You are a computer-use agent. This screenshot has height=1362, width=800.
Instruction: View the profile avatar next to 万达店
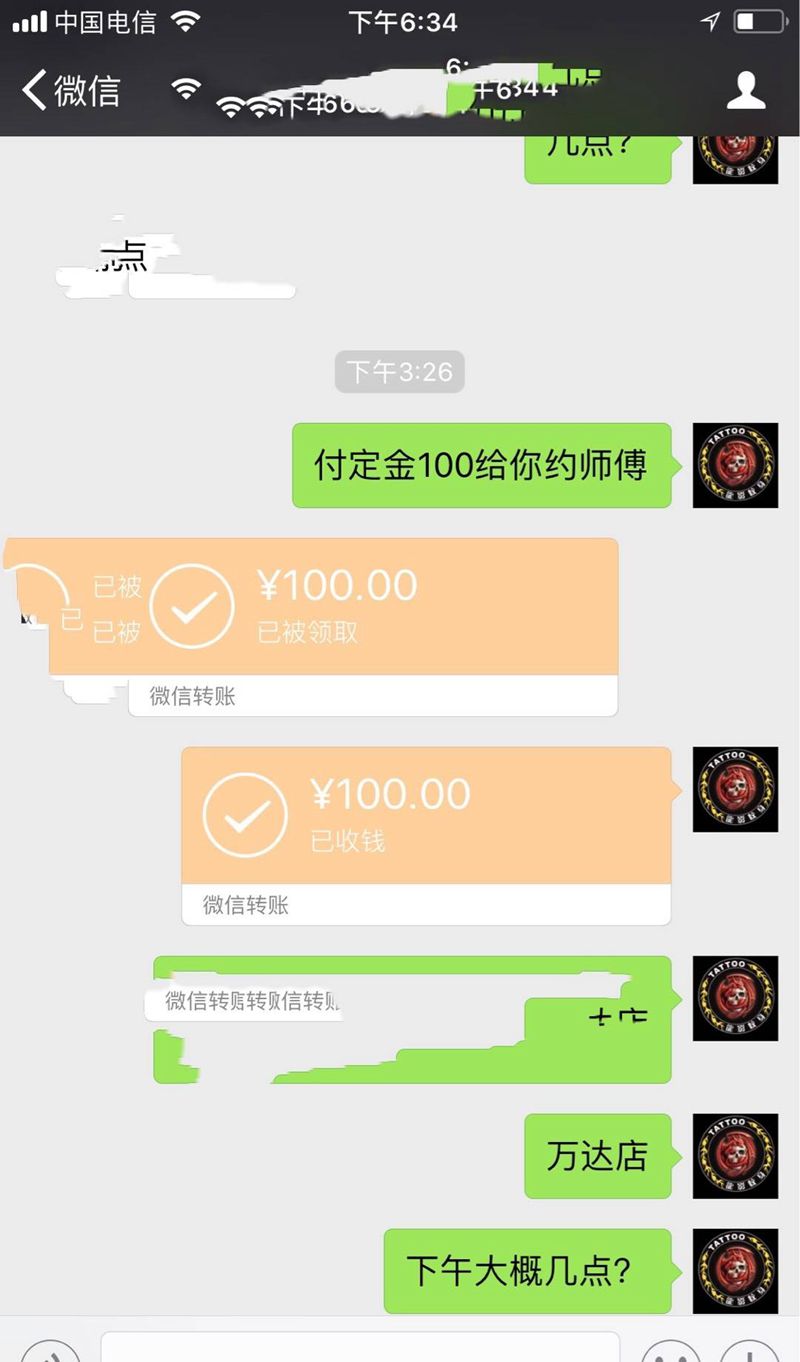pos(735,1156)
